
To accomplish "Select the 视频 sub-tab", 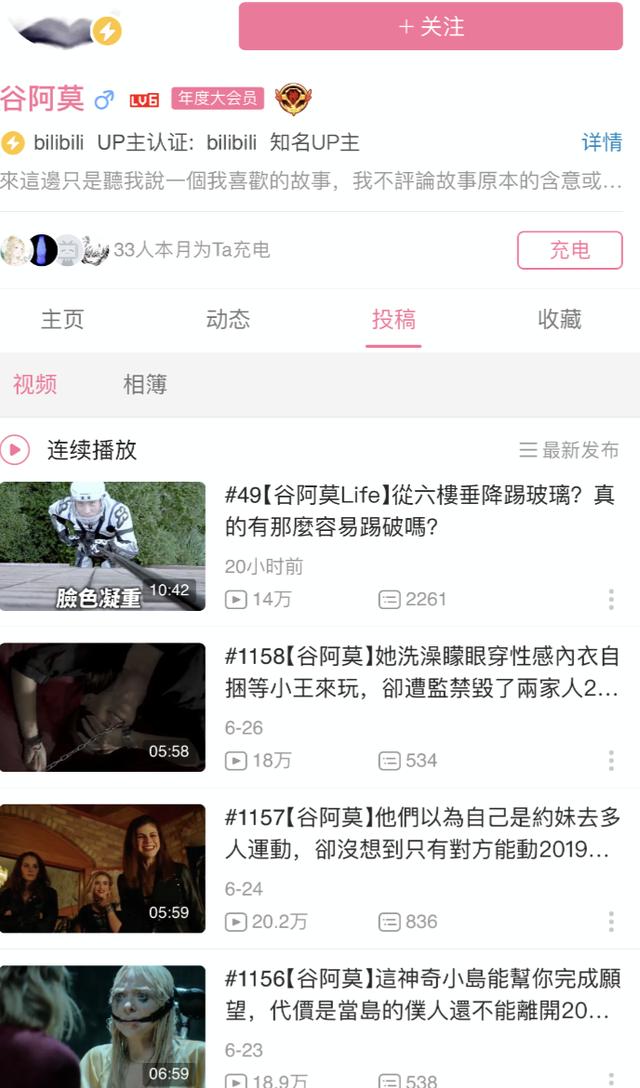I will [x=35, y=385].
